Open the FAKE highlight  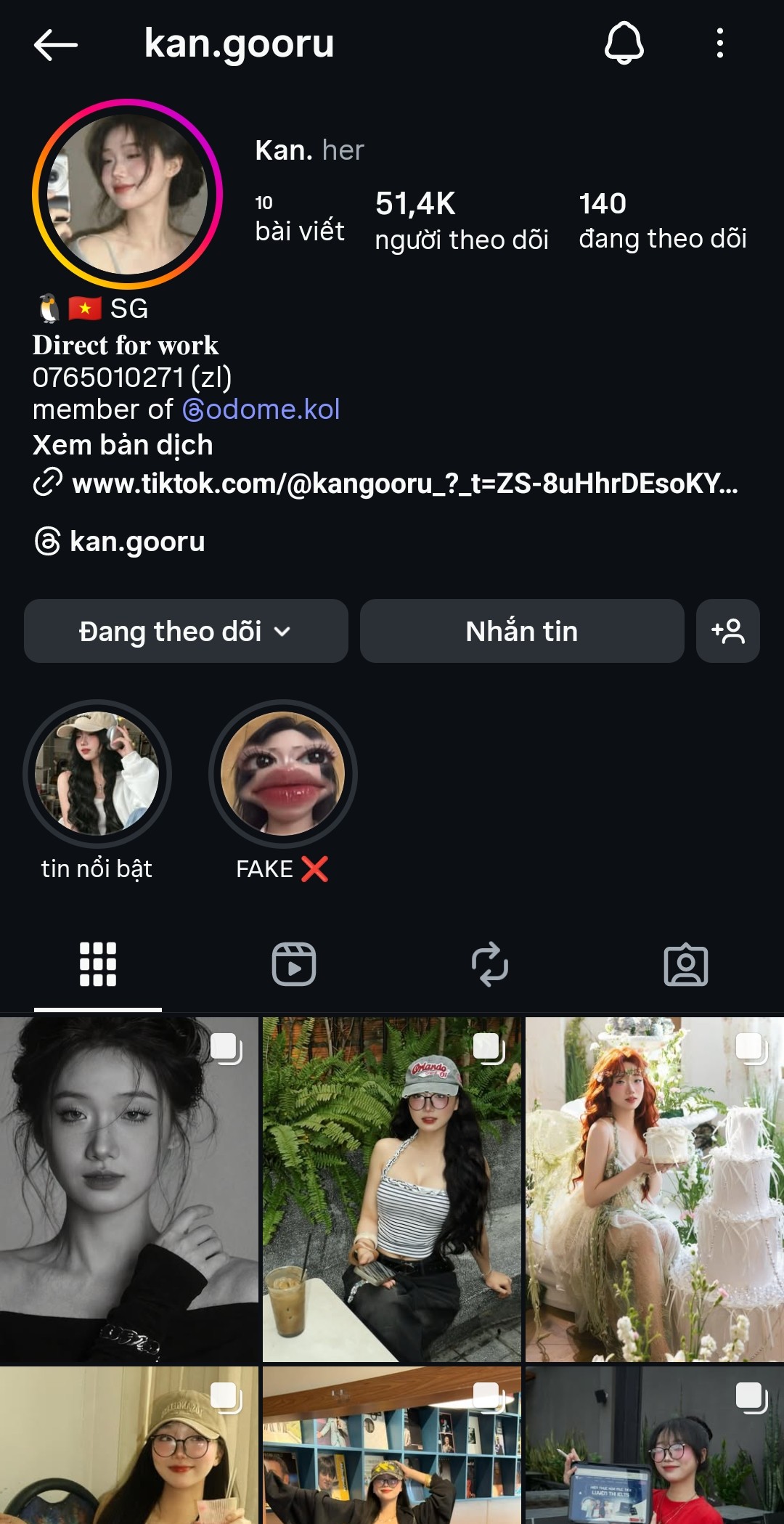(283, 774)
